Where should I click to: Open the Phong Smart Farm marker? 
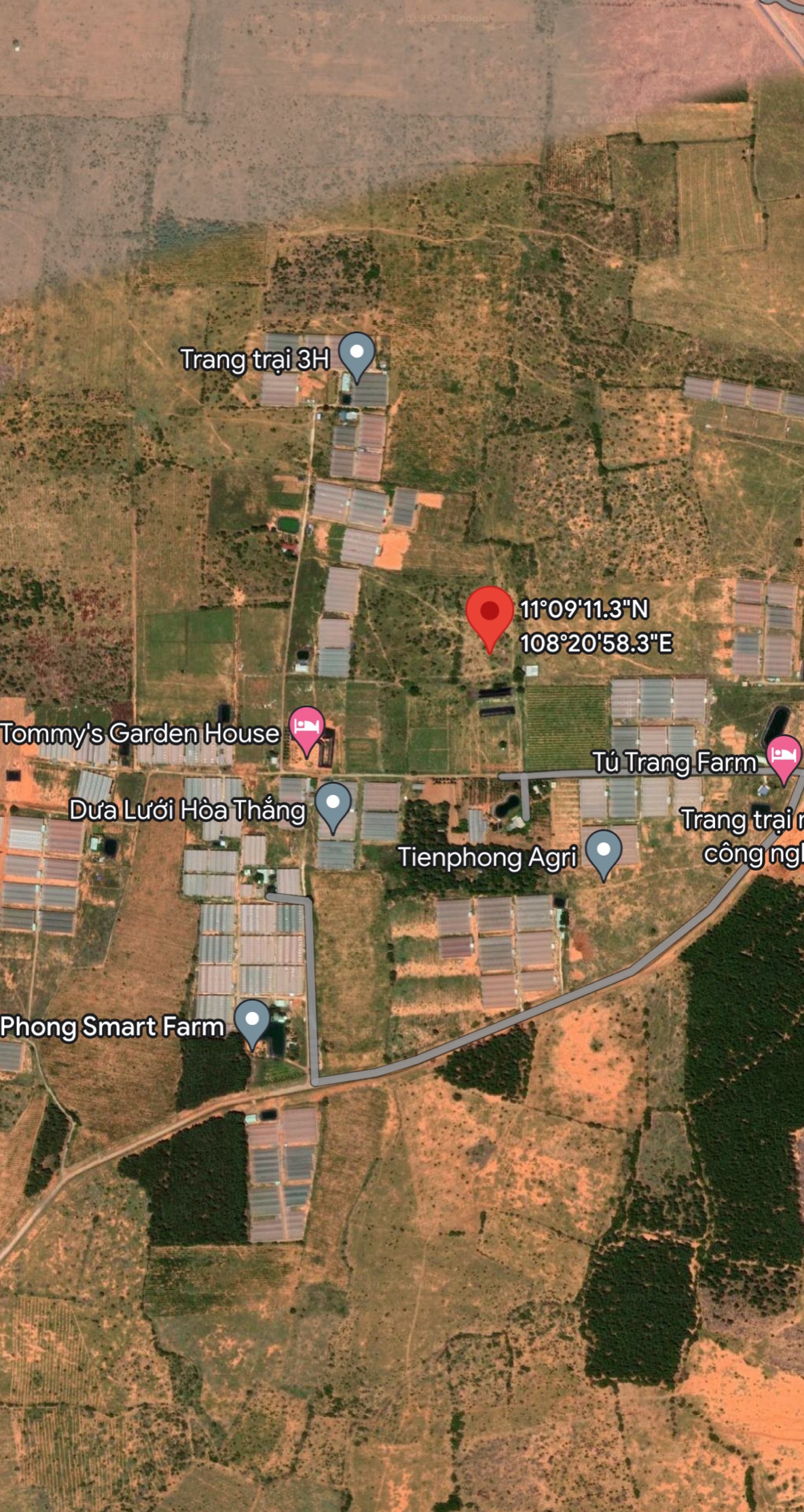252,1024
